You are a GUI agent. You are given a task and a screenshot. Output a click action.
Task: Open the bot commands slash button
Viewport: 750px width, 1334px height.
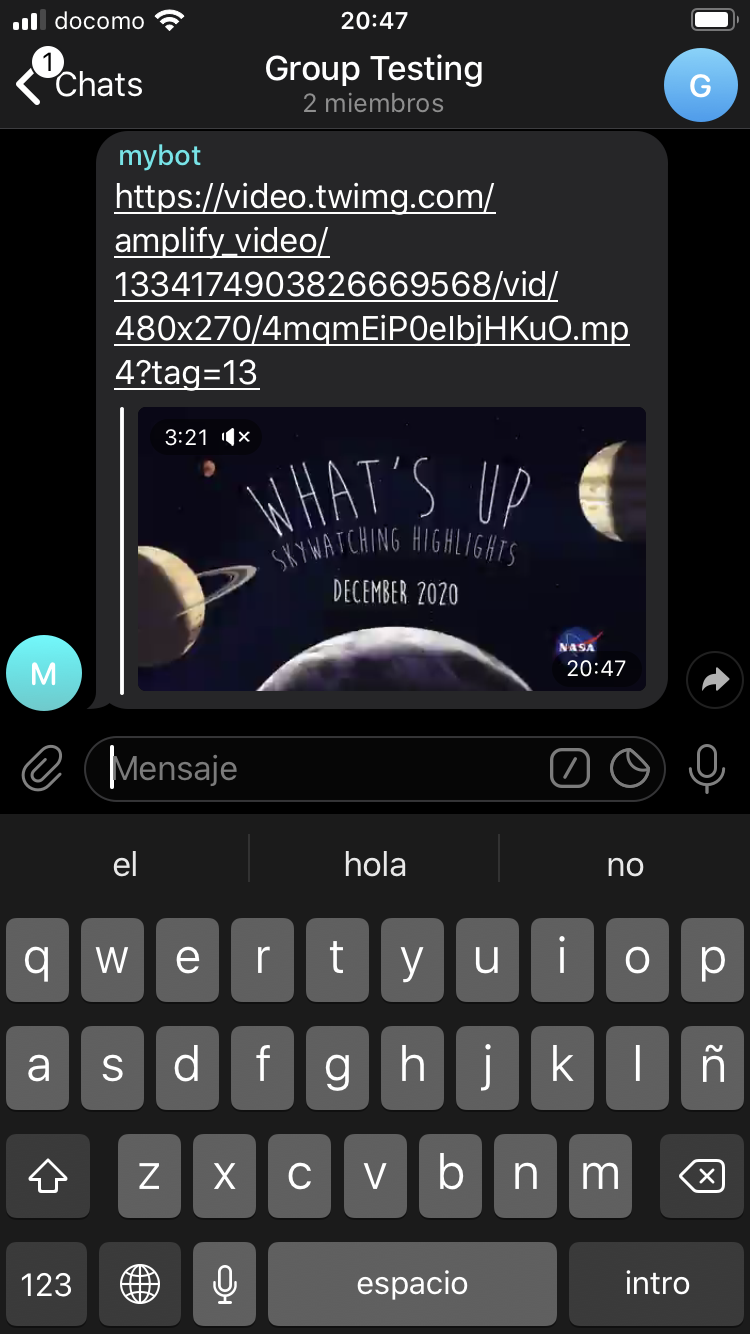point(570,769)
